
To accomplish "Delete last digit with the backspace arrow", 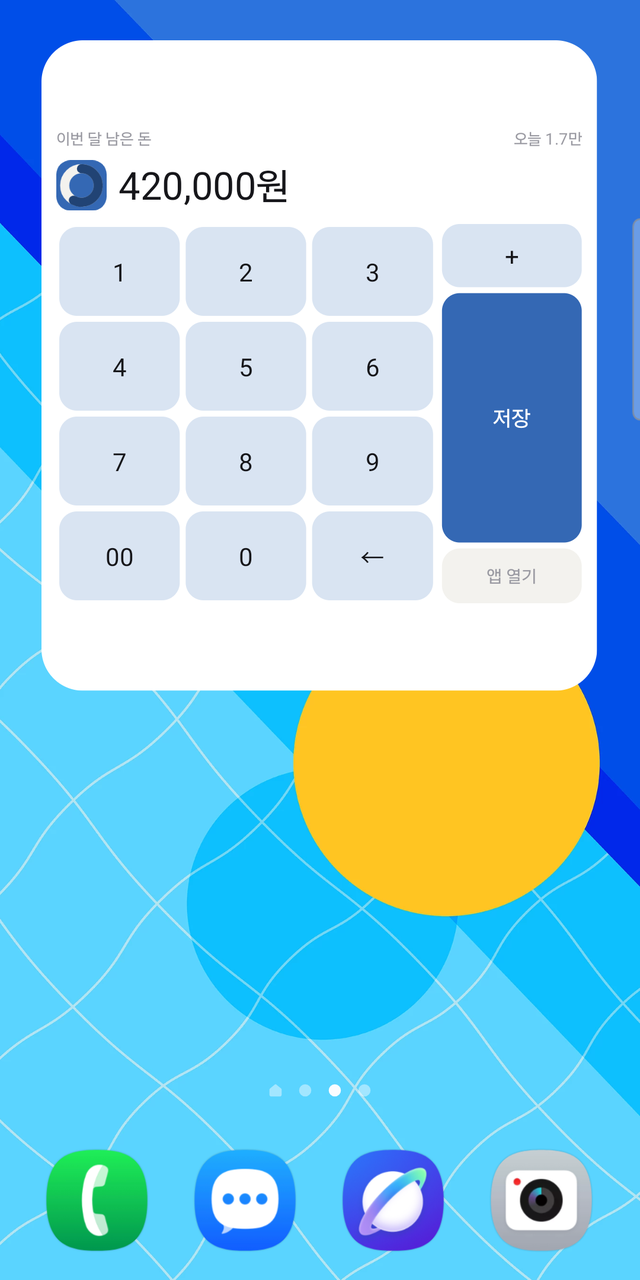I will point(372,557).
